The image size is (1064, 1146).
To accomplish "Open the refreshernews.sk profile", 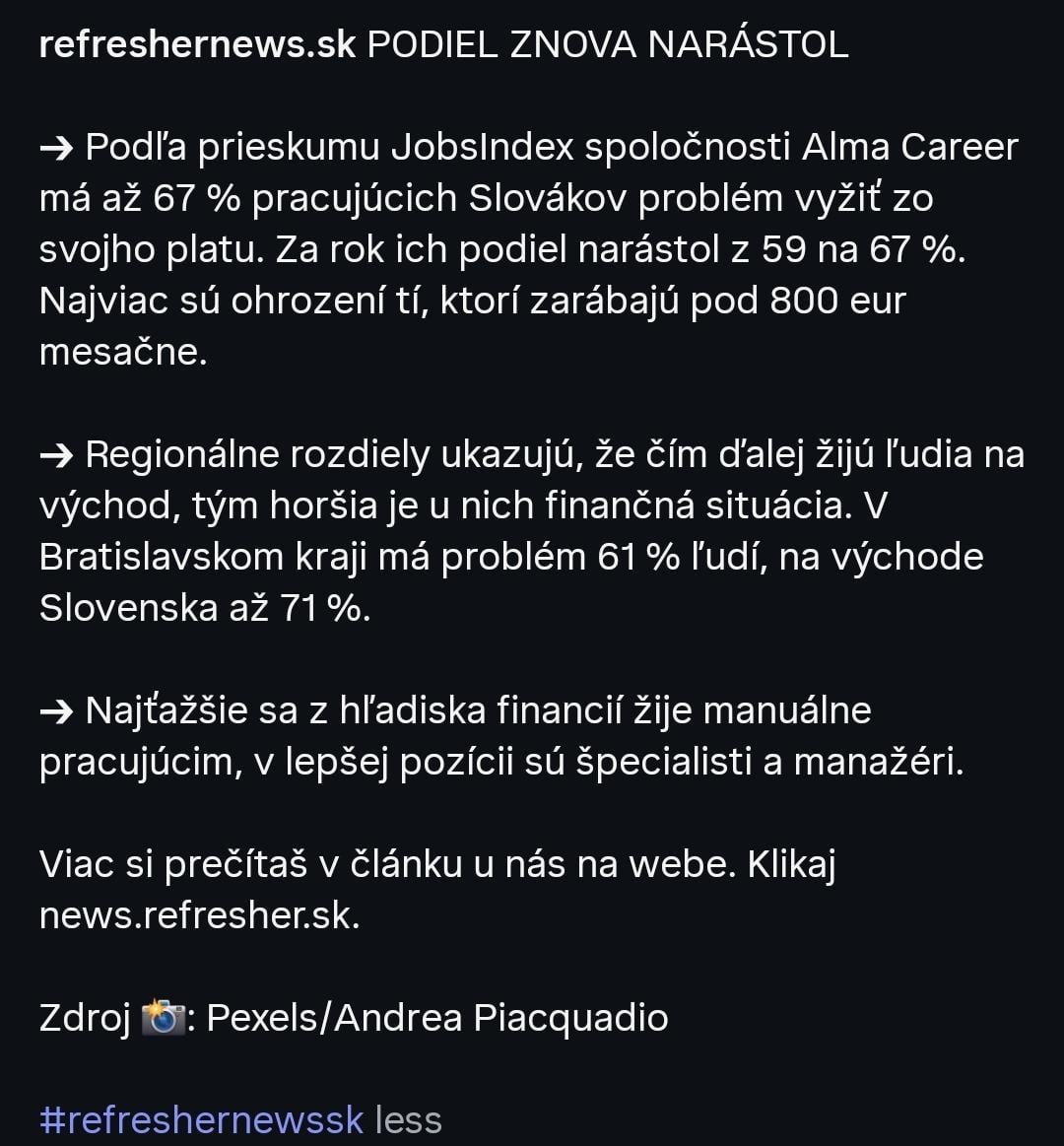I will [x=197, y=45].
